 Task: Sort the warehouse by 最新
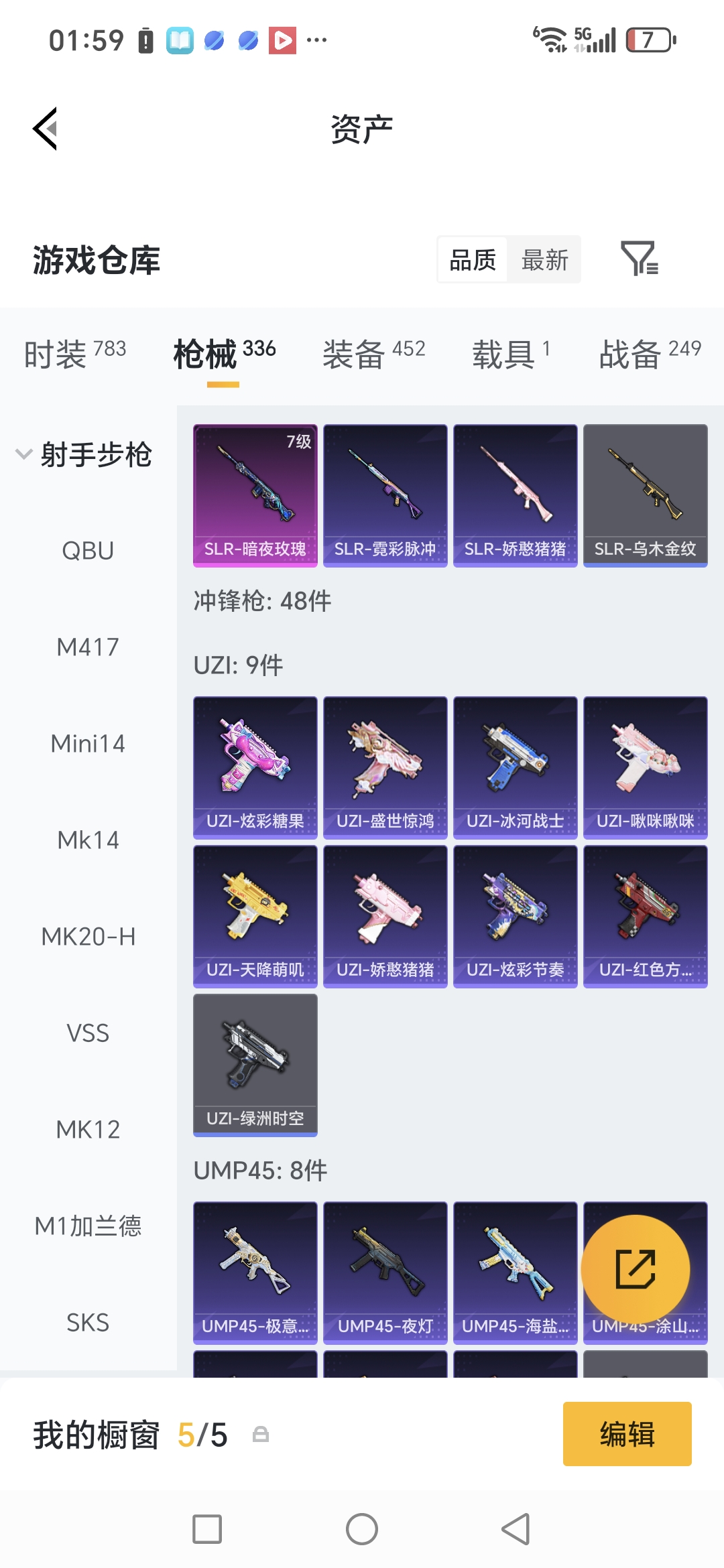tap(544, 260)
